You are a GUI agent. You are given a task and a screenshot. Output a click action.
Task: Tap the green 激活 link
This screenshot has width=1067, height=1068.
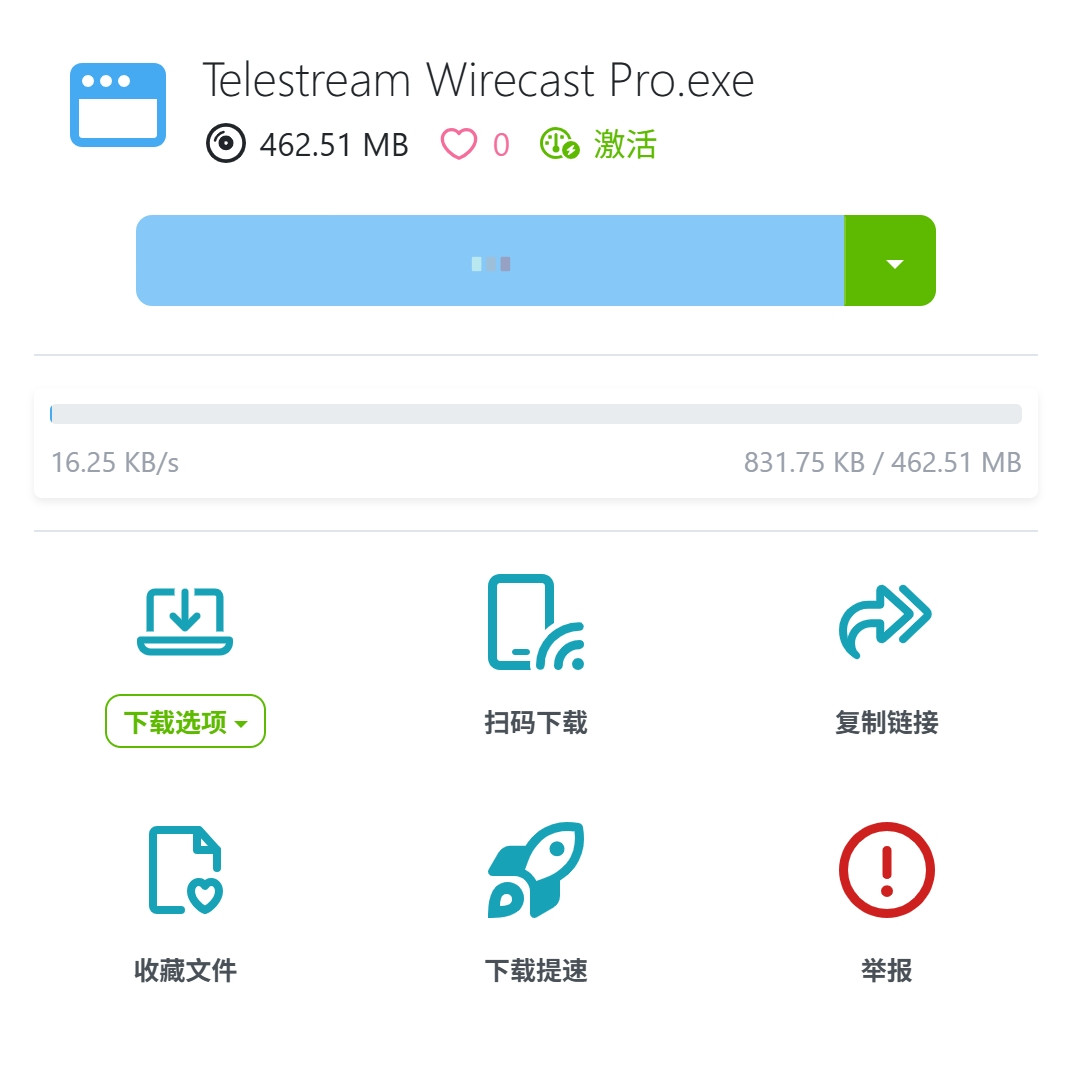pyautogui.click(x=600, y=145)
